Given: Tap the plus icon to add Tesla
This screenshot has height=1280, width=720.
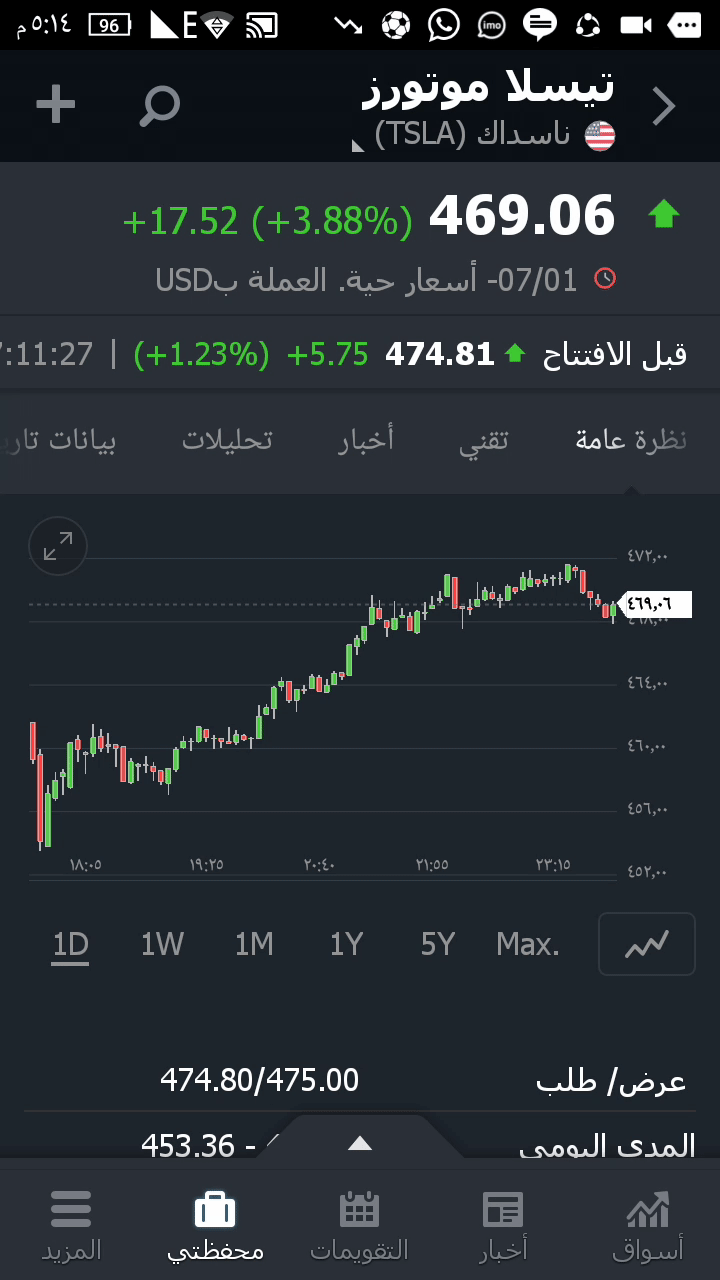Looking at the screenshot, I should (56, 104).
